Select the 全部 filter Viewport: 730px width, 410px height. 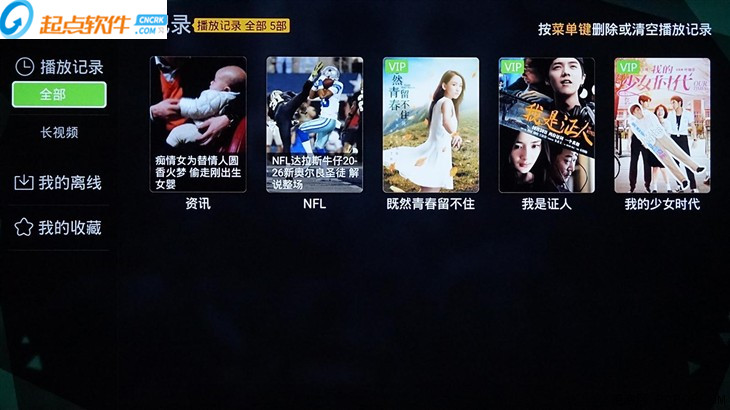click(59, 95)
